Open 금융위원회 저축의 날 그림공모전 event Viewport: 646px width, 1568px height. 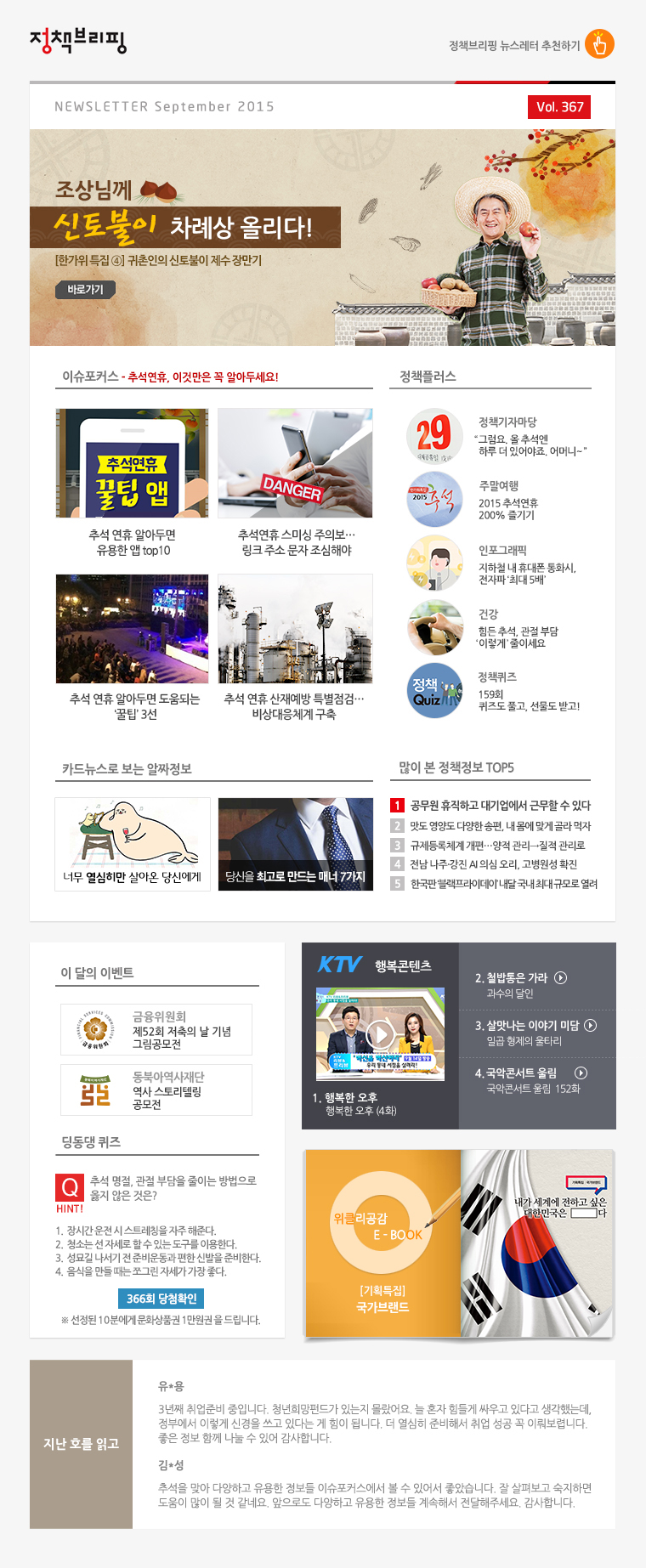click(156, 1029)
